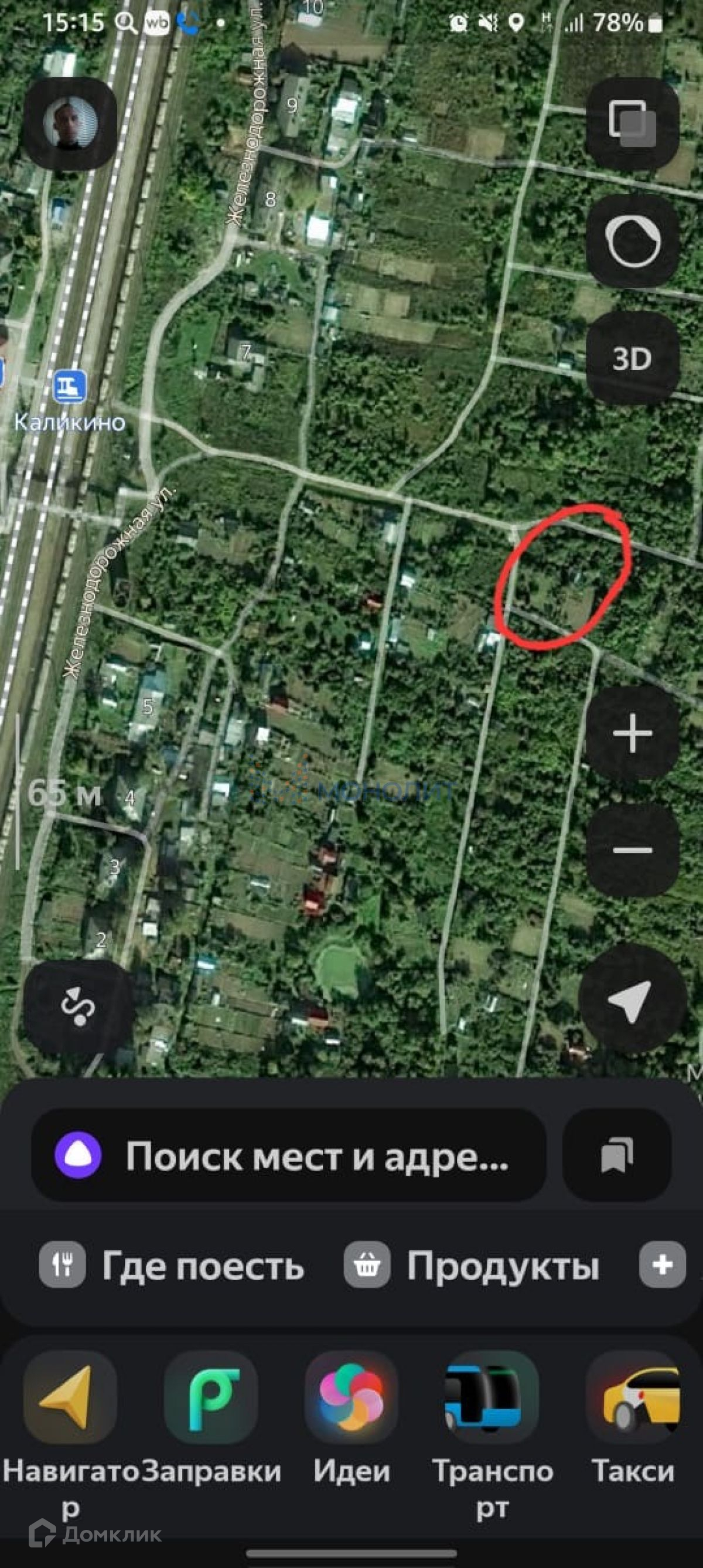Add a category with the plus chip
Image resolution: width=703 pixels, height=1568 pixels.
pos(662,1265)
